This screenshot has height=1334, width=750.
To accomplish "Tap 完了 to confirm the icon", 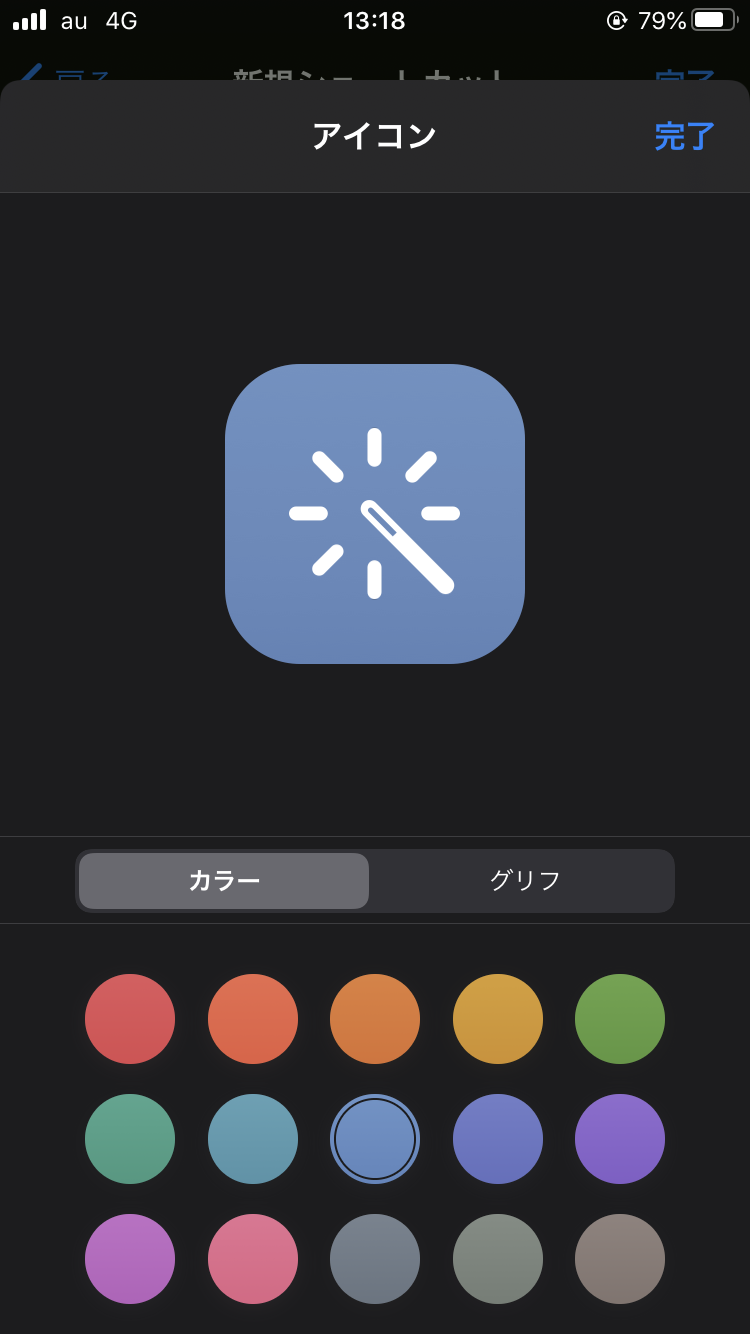I will (685, 136).
